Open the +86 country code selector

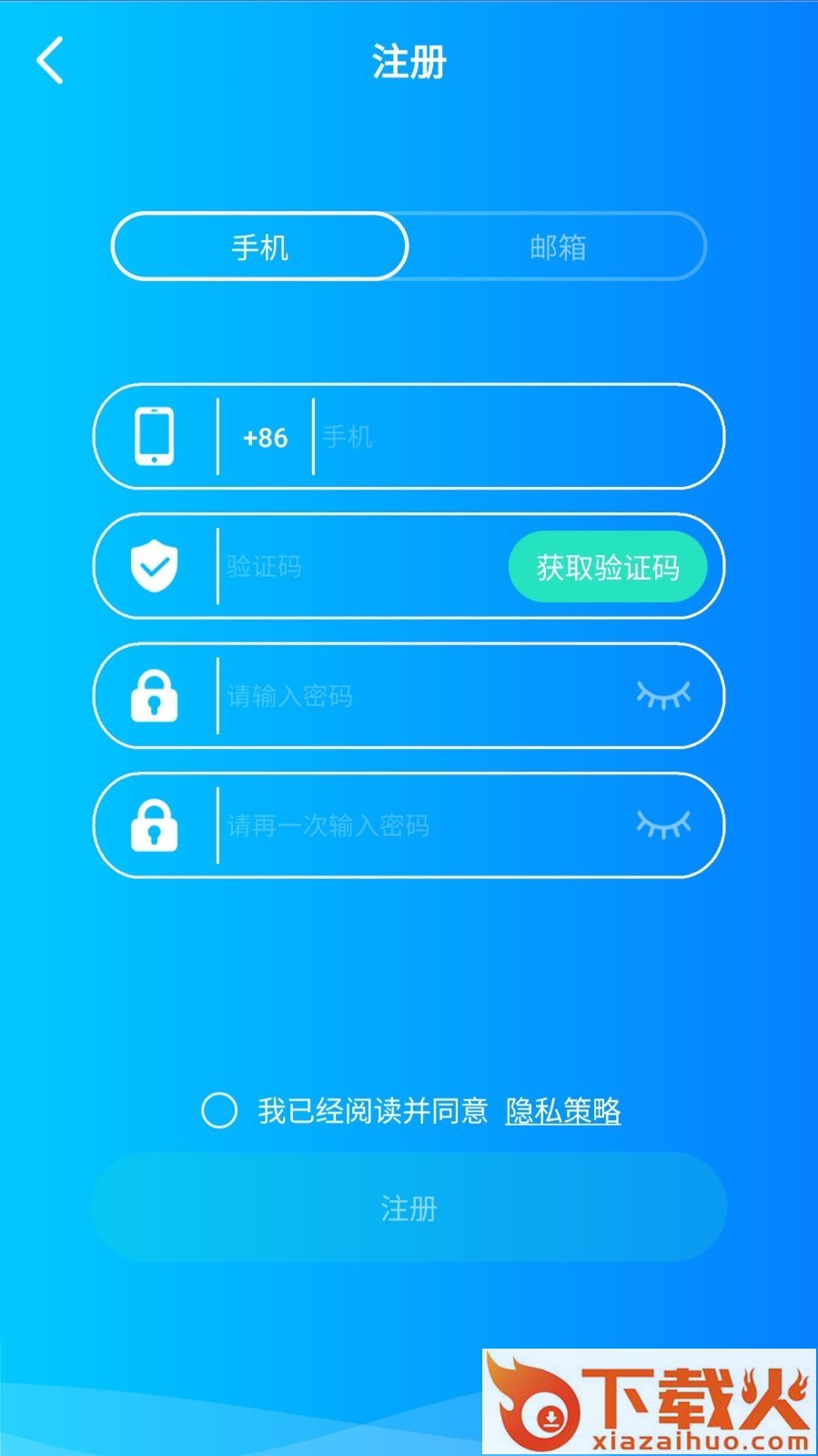click(x=265, y=438)
